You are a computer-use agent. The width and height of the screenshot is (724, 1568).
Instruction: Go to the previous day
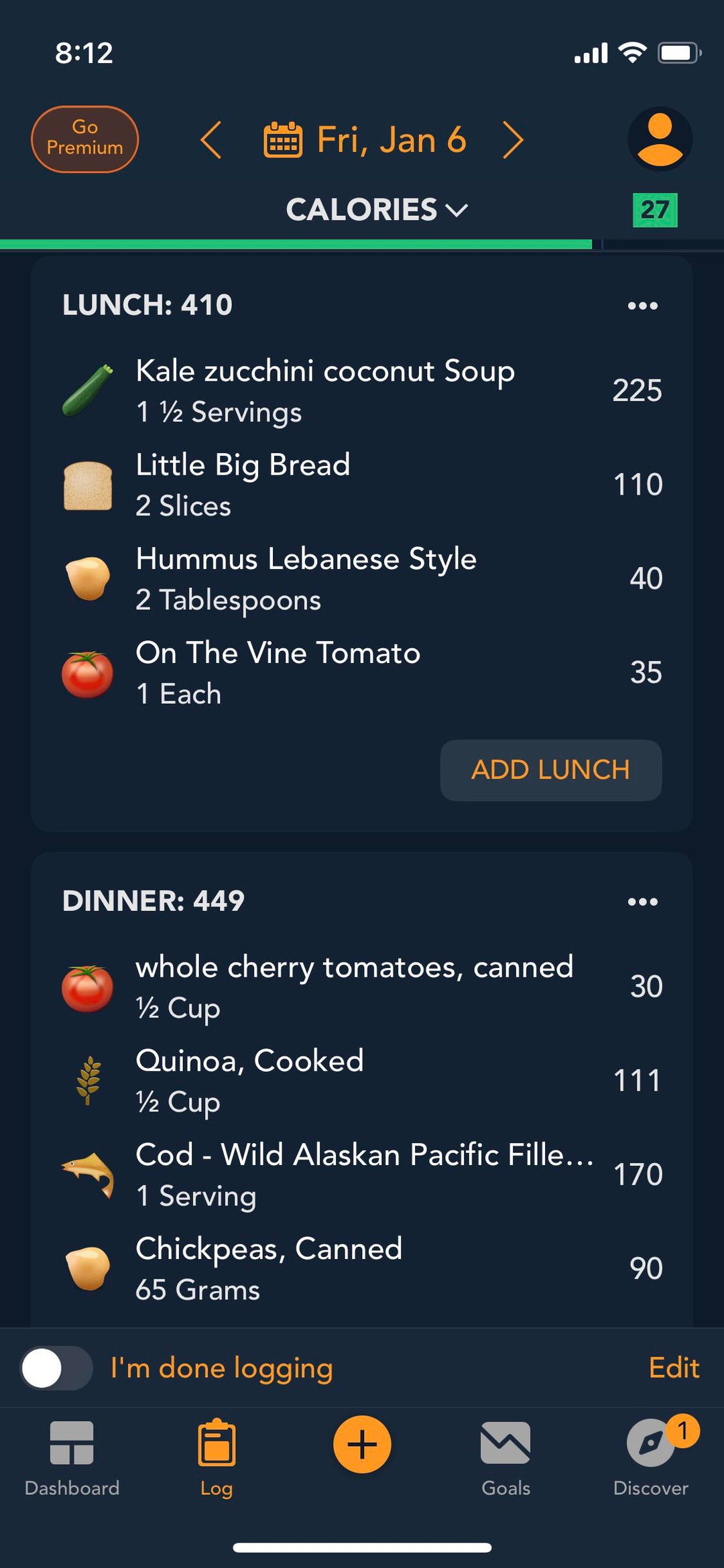[211, 139]
